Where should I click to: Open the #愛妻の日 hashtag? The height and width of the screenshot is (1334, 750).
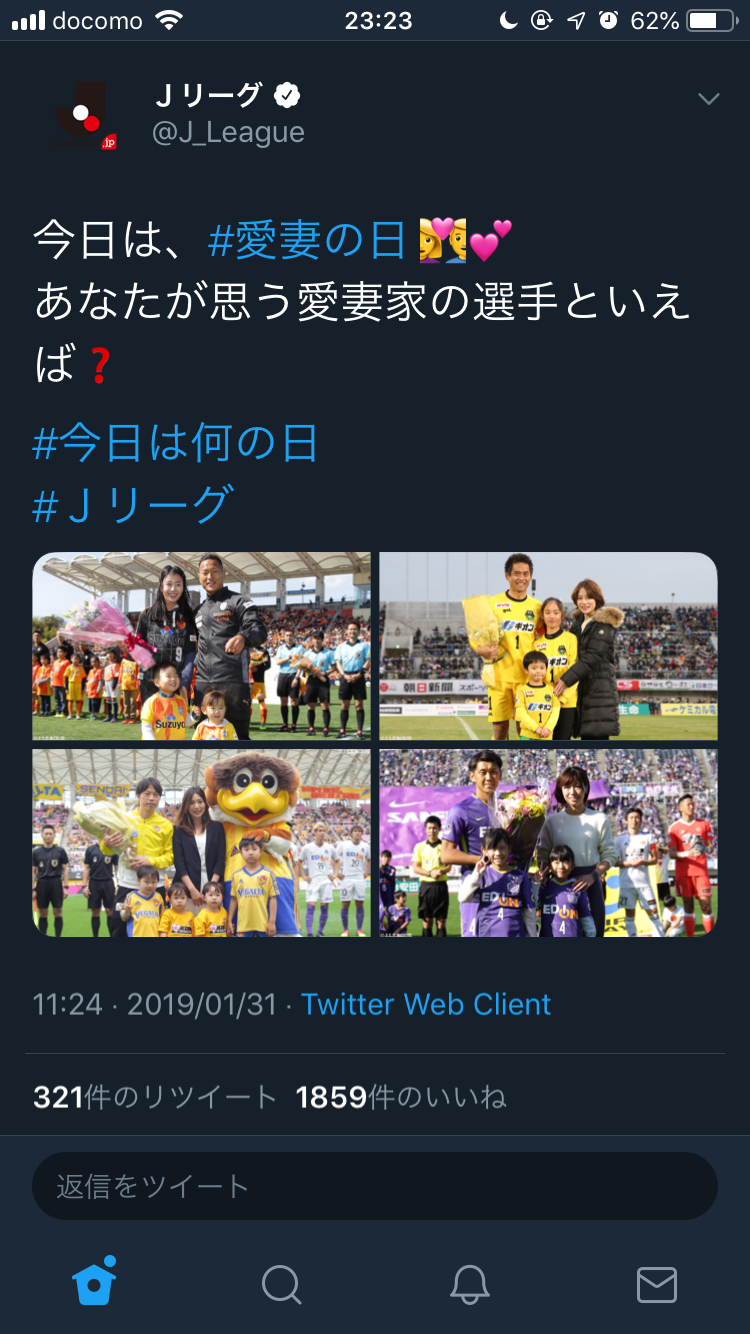point(307,241)
